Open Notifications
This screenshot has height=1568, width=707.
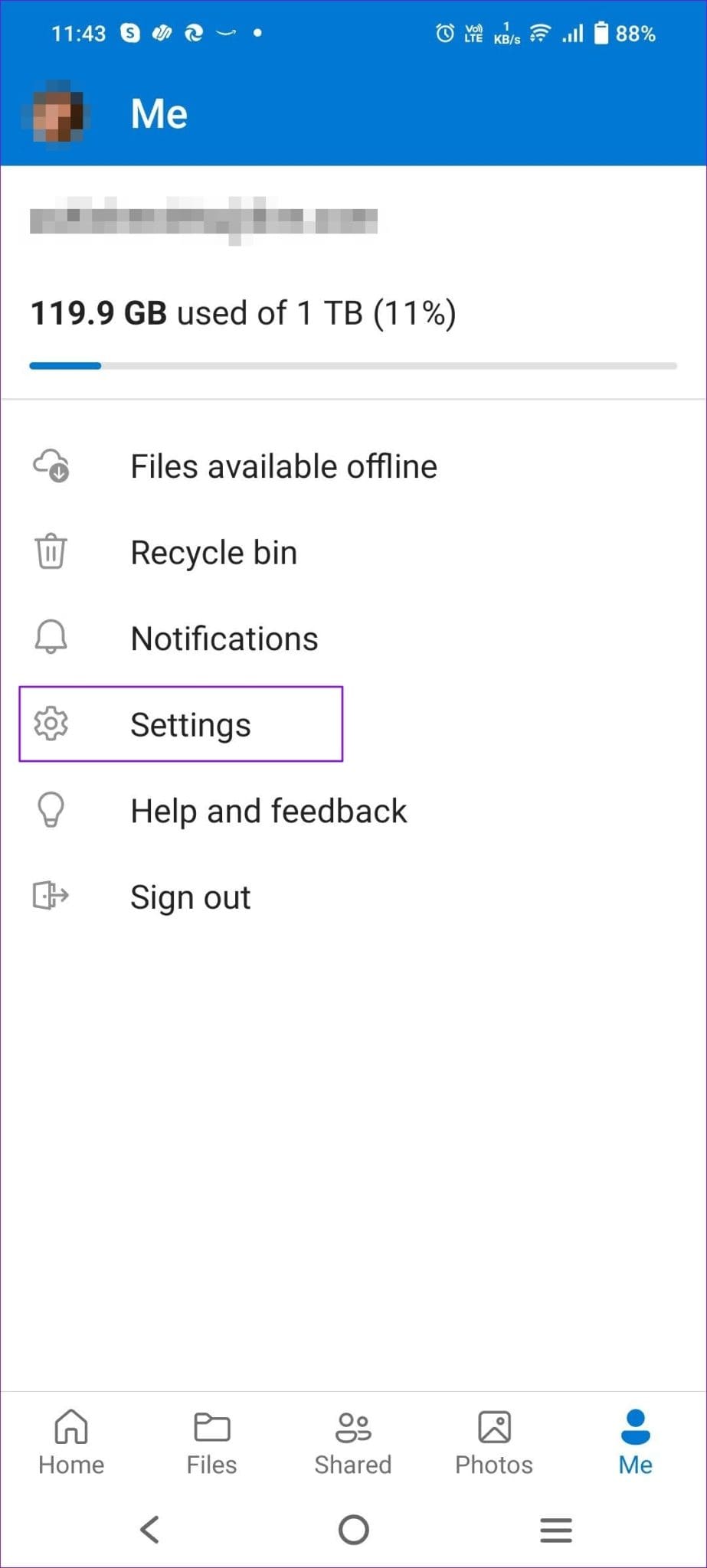click(224, 638)
